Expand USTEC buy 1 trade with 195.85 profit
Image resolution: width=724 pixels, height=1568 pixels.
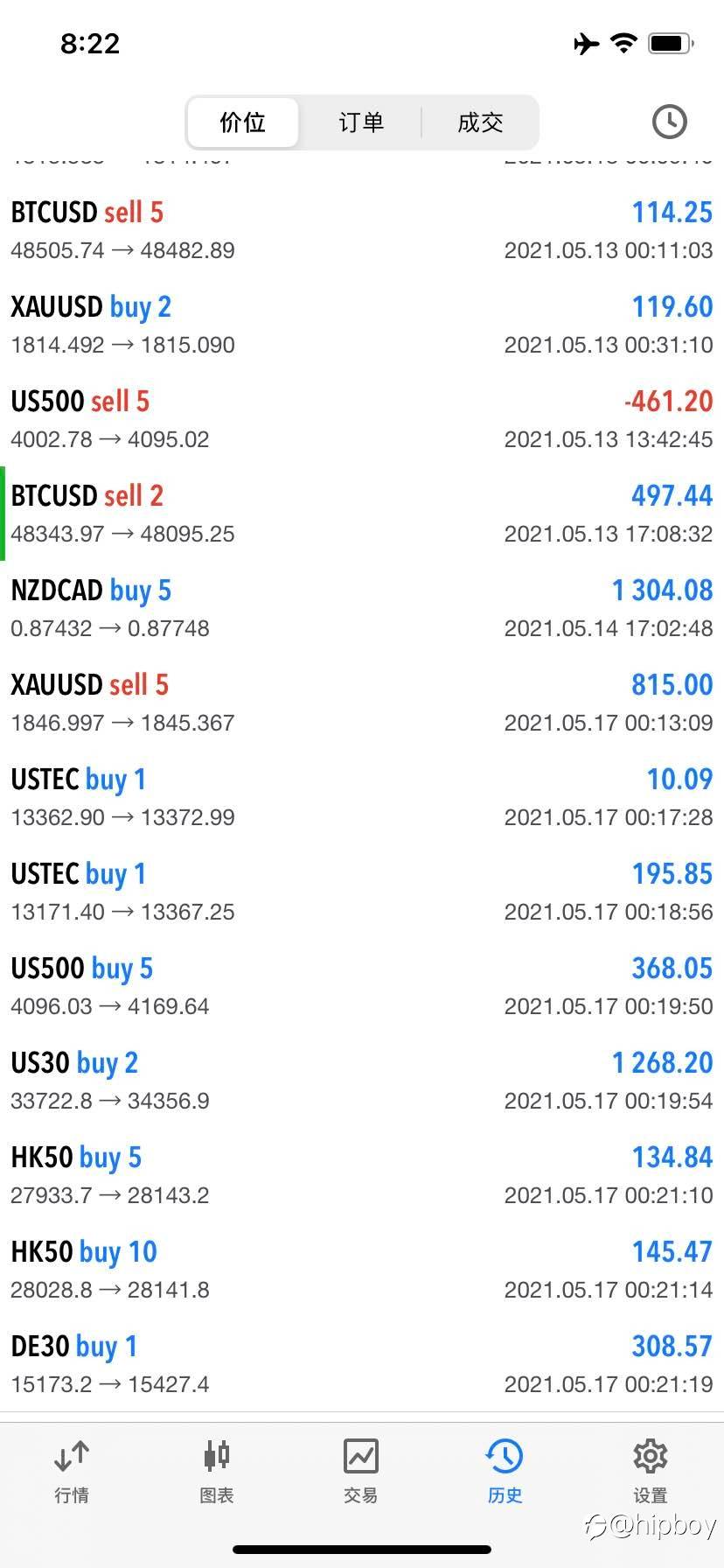[362, 892]
